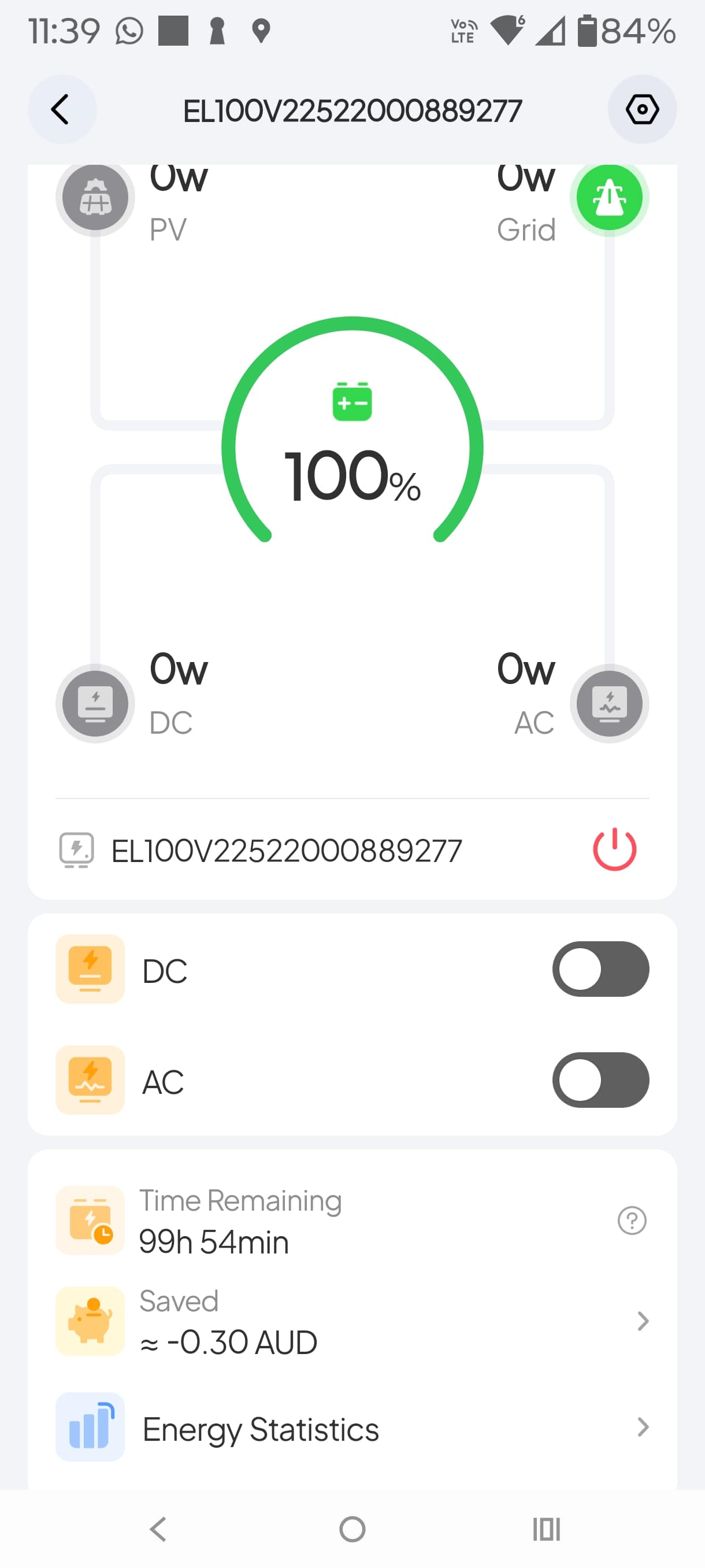Enable the DC output switch
This screenshot has width=705, height=1568.
pyautogui.click(x=601, y=969)
